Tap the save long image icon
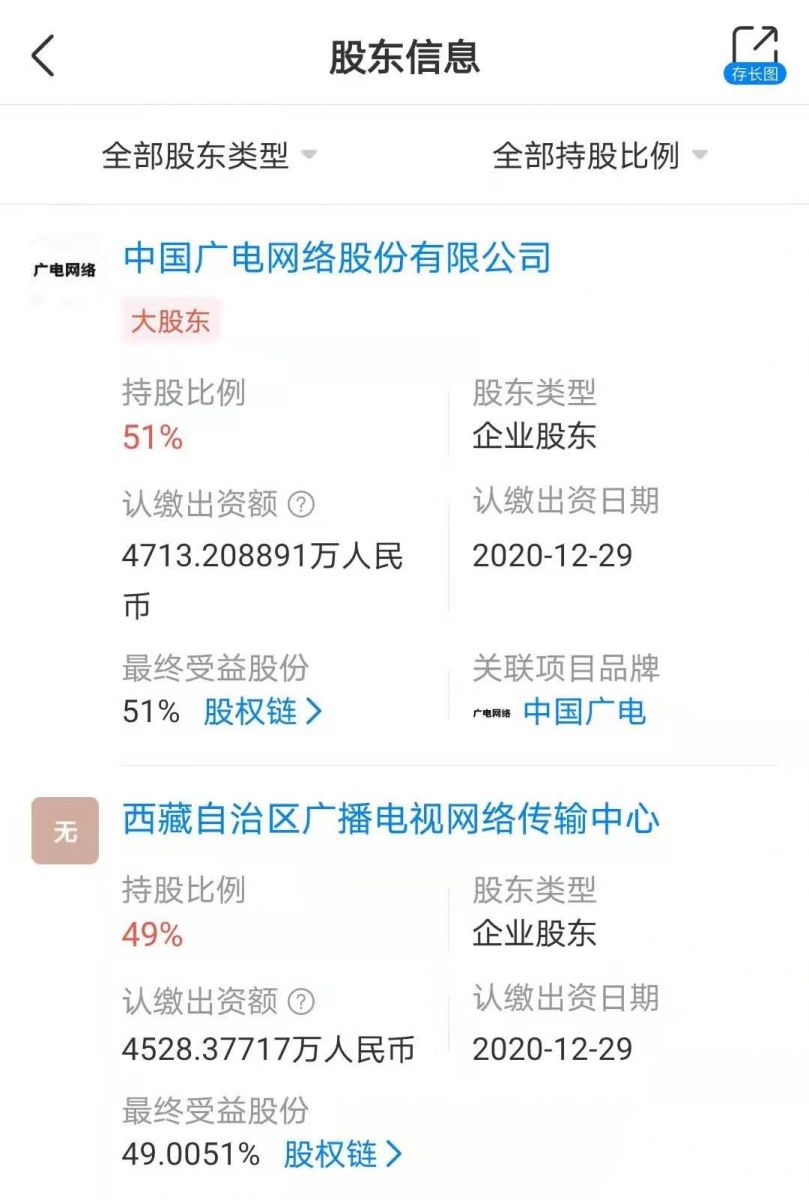 (754, 55)
